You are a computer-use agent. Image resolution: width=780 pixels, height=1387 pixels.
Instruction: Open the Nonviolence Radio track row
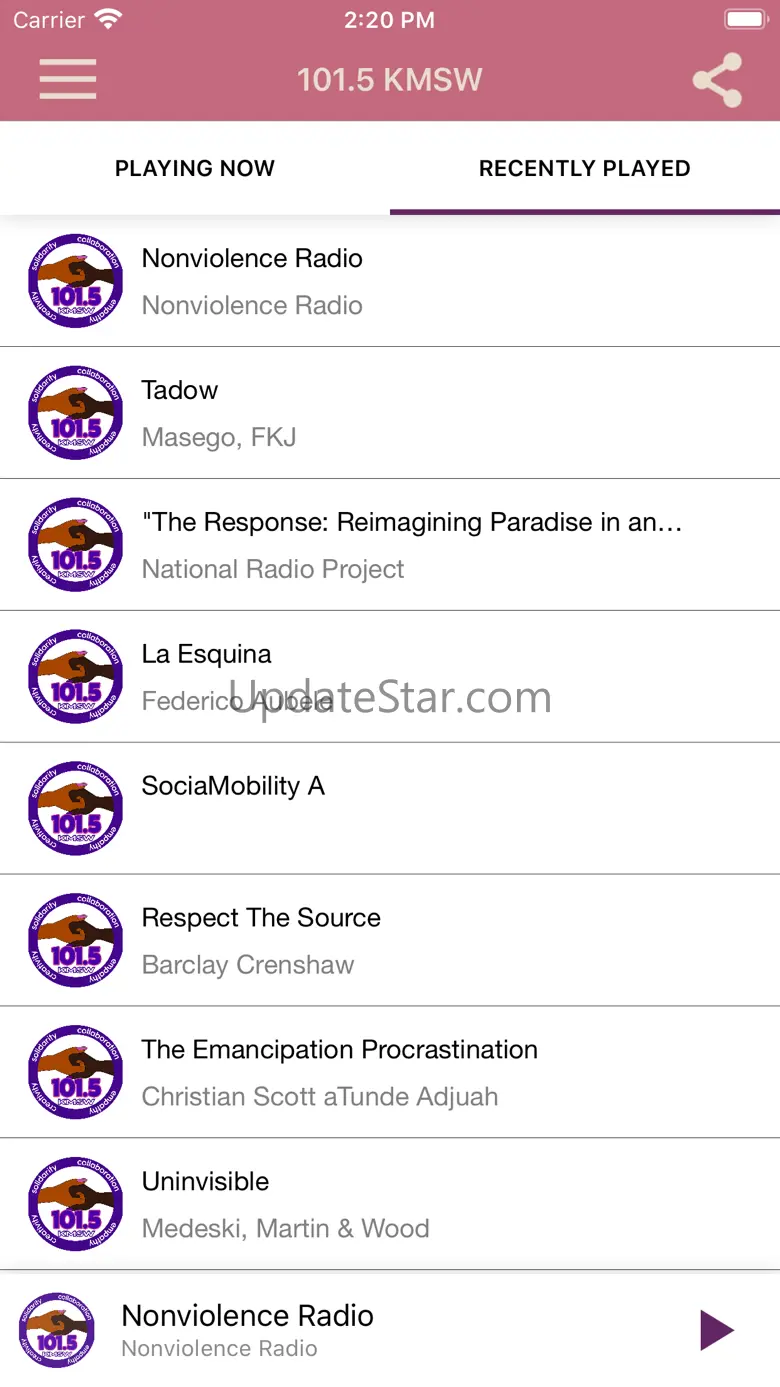(390, 281)
